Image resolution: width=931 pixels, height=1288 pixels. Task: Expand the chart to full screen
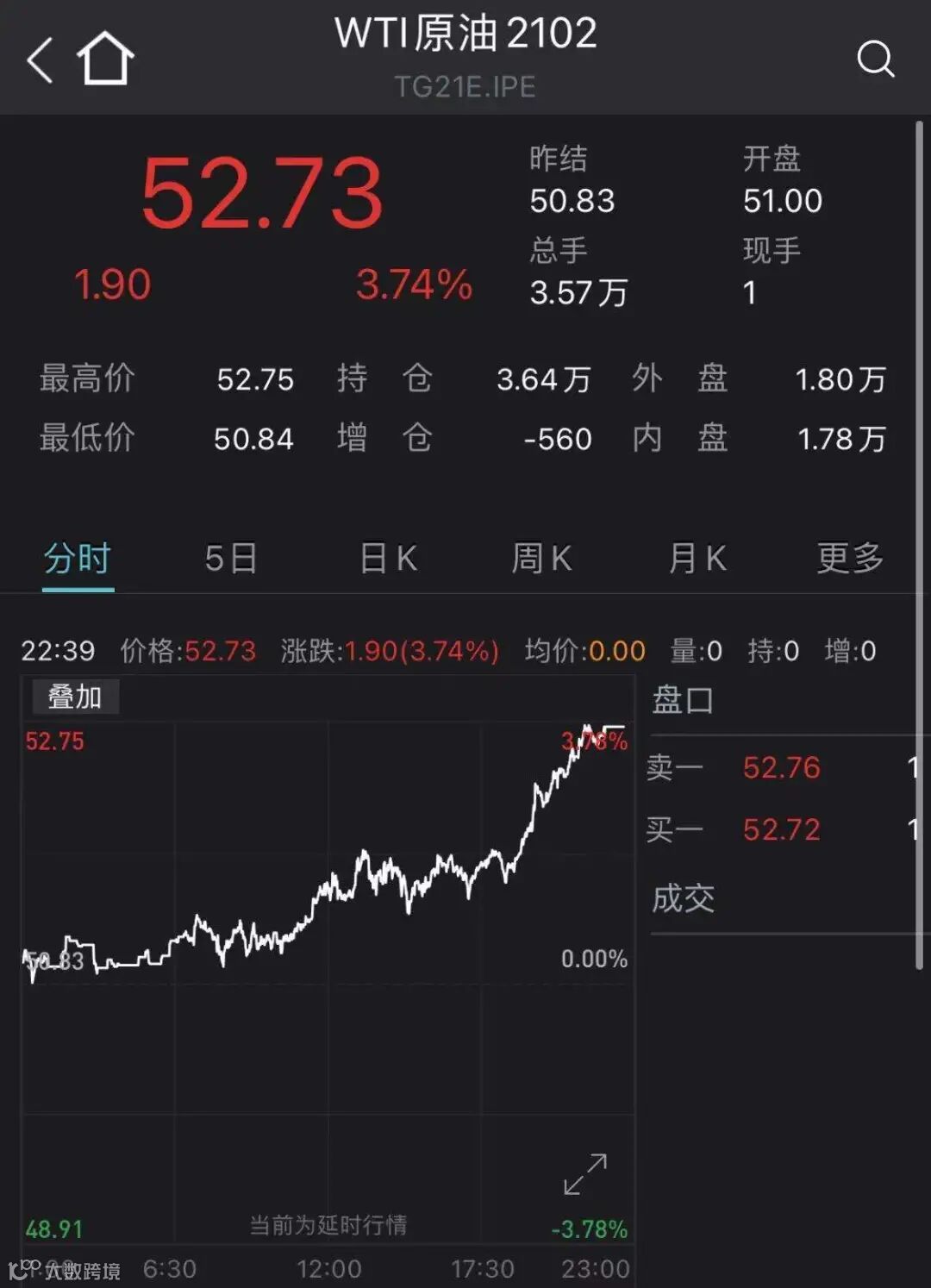coord(585,1174)
